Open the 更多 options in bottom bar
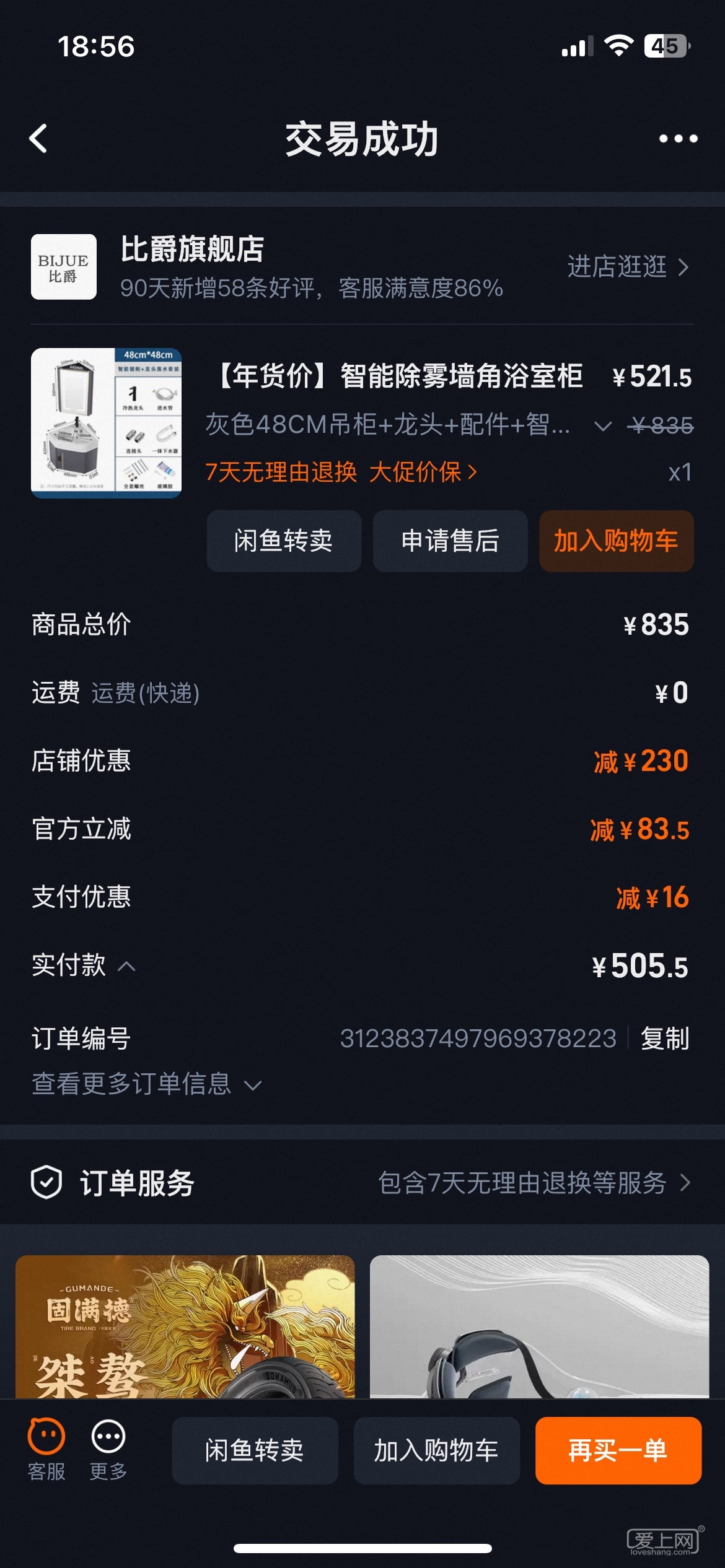The image size is (725, 1568). click(108, 1449)
